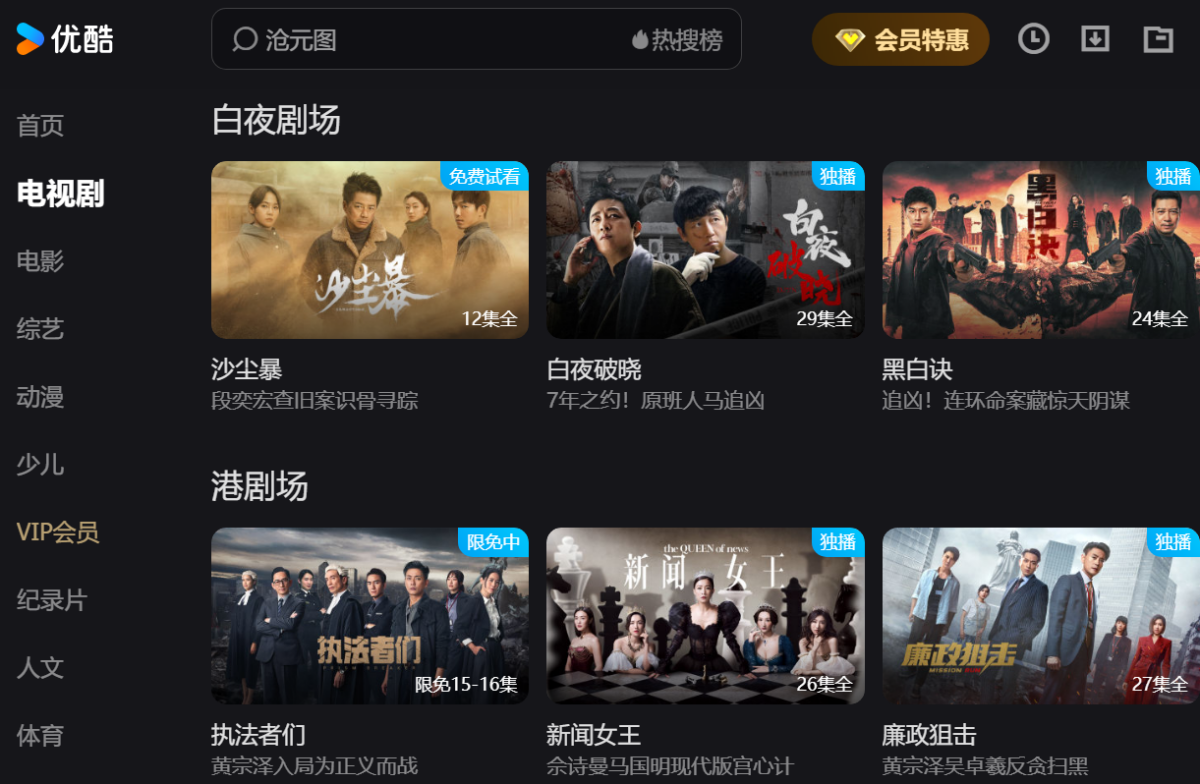Open the drama 黑白诀
Image resolution: width=1200 pixels, height=784 pixels.
pyautogui.click(x=1040, y=250)
